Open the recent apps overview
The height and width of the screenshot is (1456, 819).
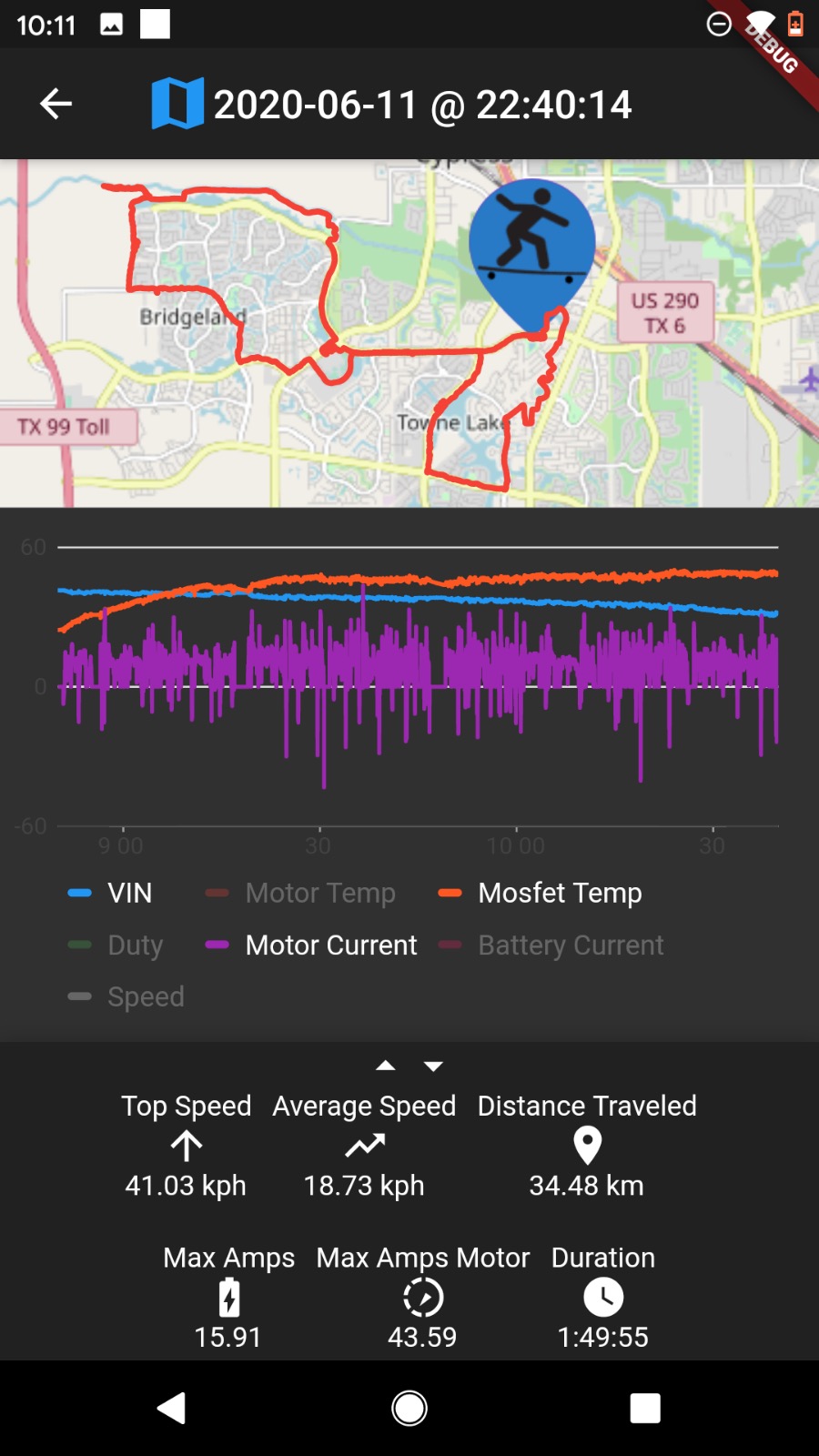pyautogui.click(x=645, y=1409)
